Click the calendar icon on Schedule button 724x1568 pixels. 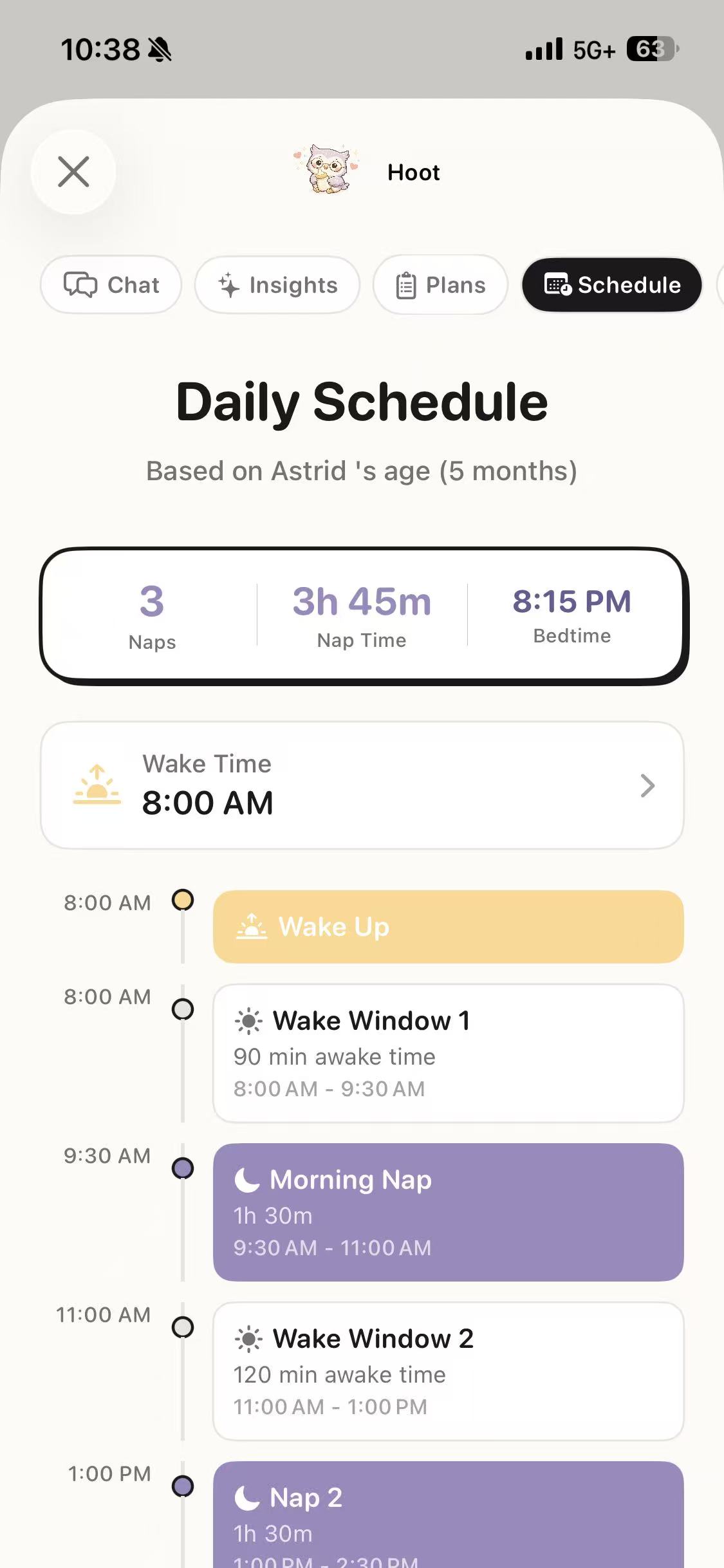point(559,285)
